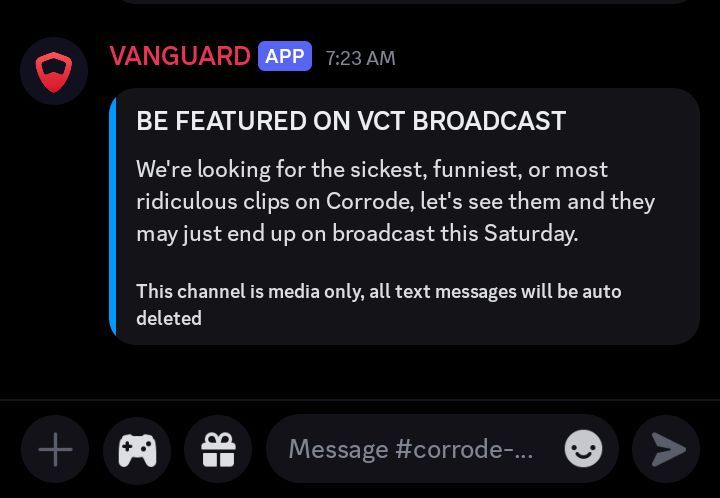Image resolution: width=720 pixels, height=498 pixels.
Task: View the VANGUARD username profile
Action: [x=180, y=56]
